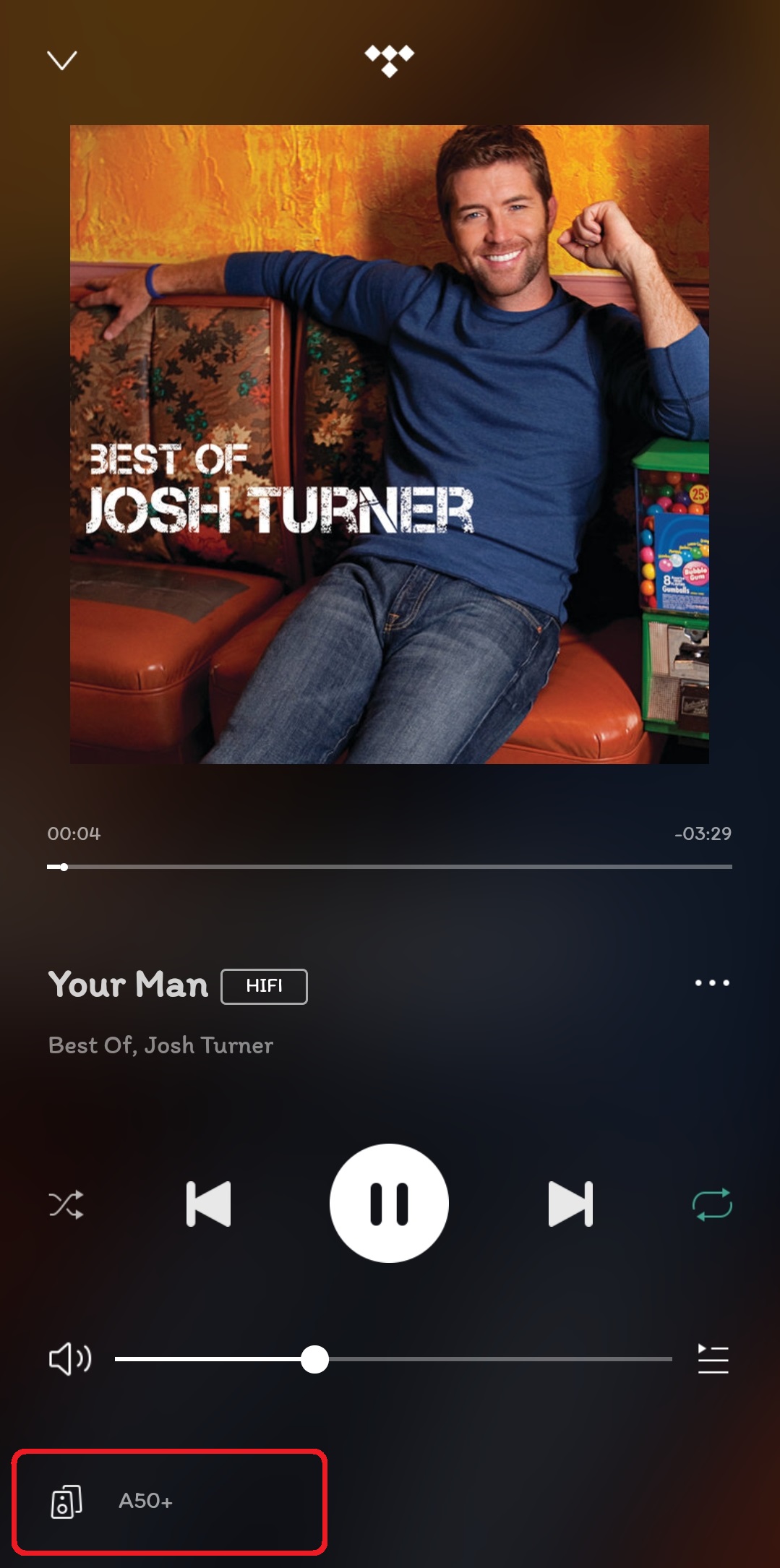Screen dimensions: 780x1568
Task: Open the Best Of Josh Turner album art
Action: click(390, 445)
